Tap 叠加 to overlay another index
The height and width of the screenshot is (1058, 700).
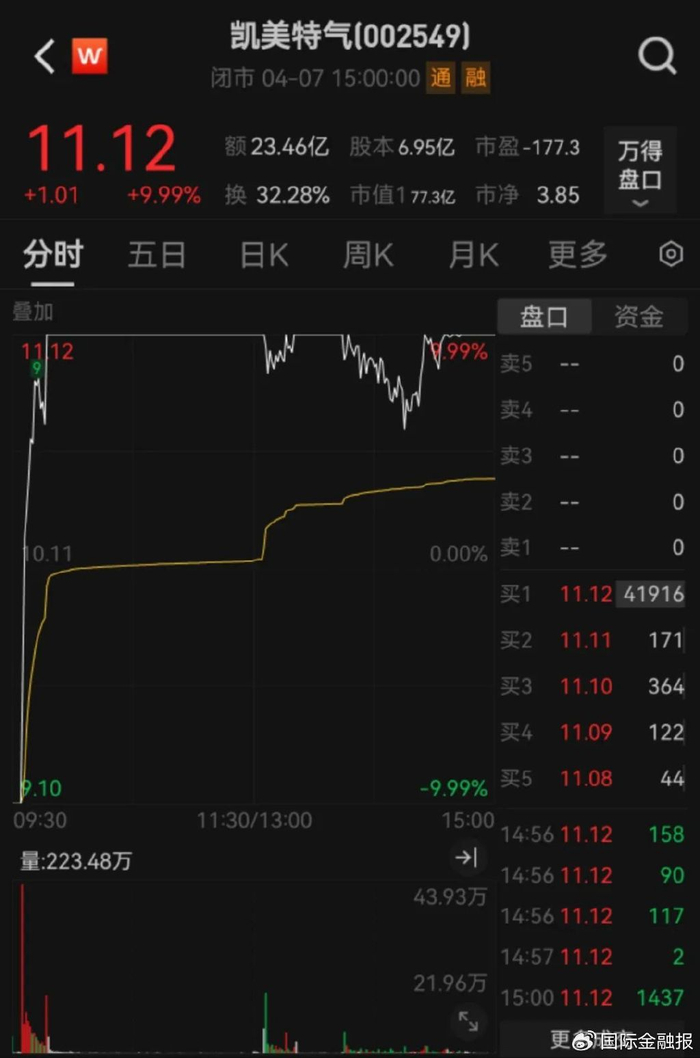click(x=33, y=312)
